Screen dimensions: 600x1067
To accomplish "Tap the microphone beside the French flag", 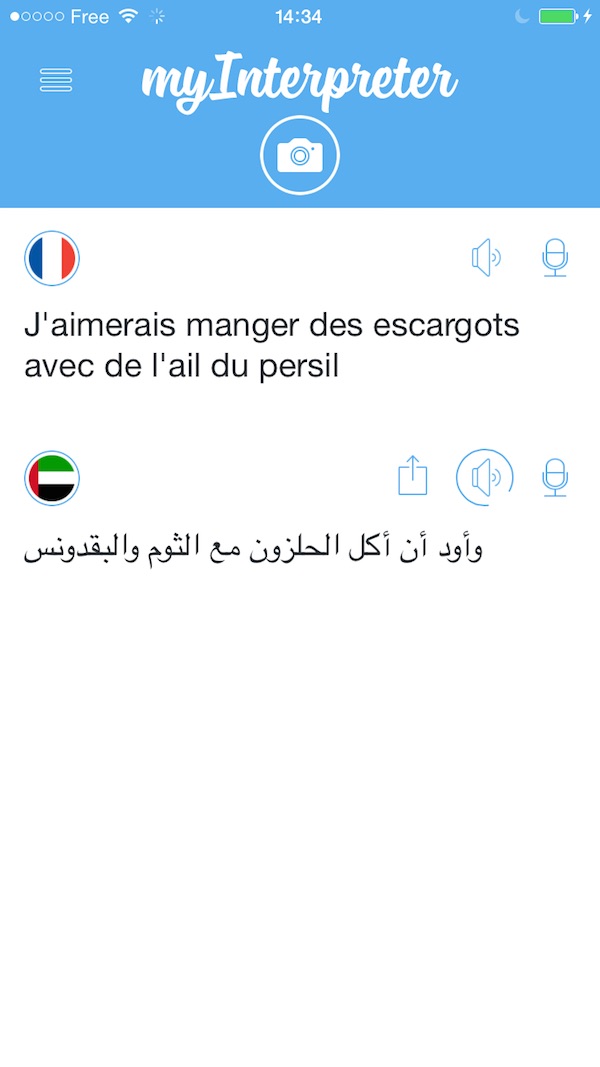I will pyautogui.click(x=555, y=258).
